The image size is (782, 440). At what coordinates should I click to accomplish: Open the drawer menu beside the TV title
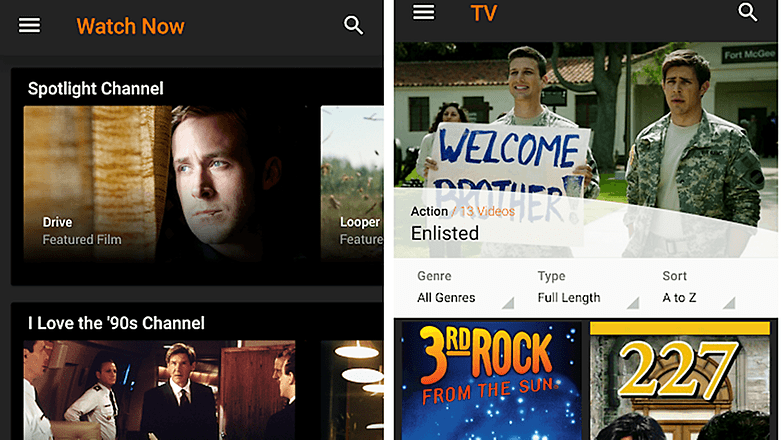tap(424, 12)
